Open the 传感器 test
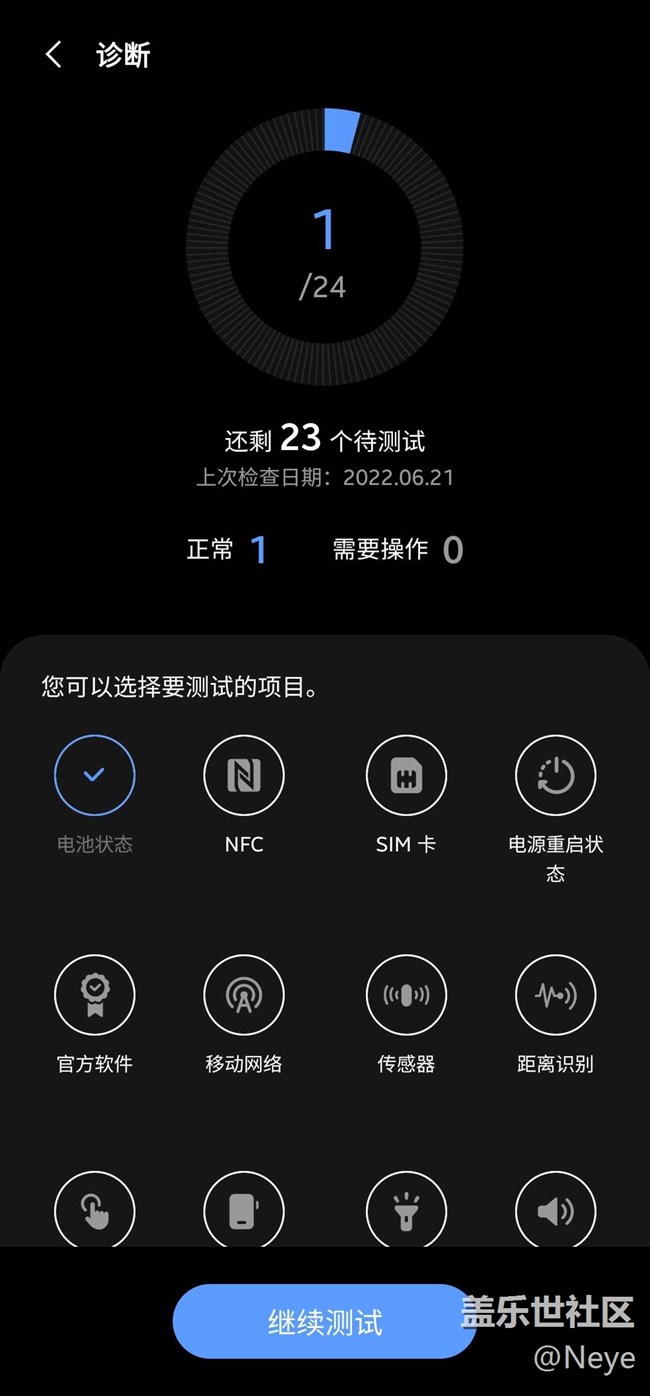Viewport: 650px width, 1396px height. [x=406, y=995]
